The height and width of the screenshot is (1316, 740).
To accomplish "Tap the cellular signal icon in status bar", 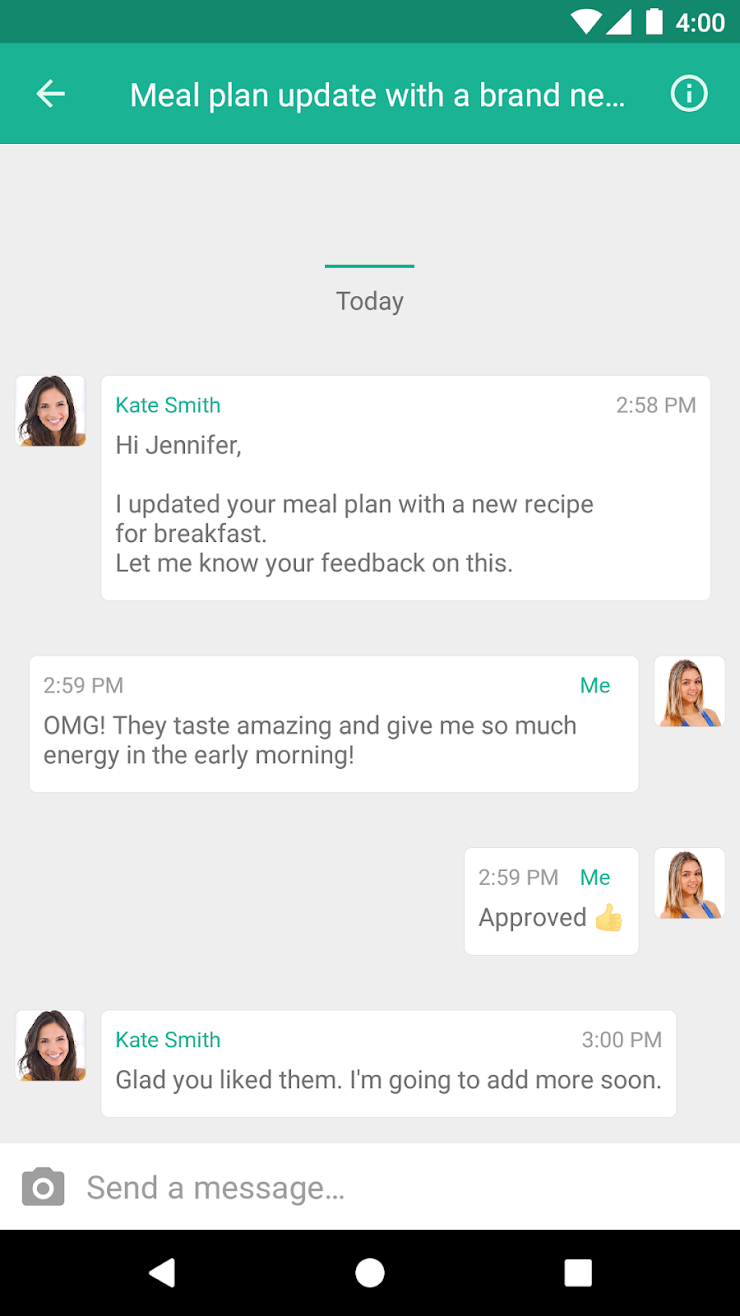I will pyautogui.click(x=620, y=21).
